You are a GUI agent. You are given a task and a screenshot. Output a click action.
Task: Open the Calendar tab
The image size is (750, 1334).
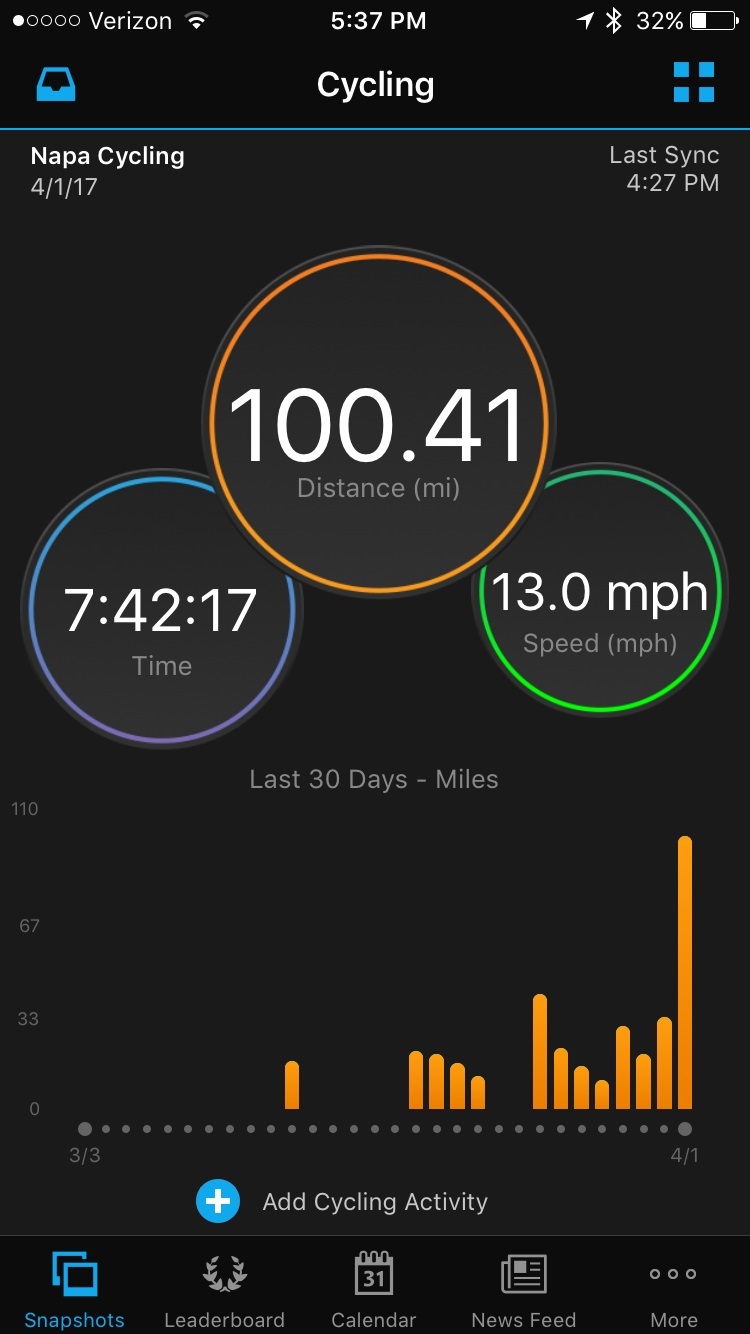click(374, 1289)
